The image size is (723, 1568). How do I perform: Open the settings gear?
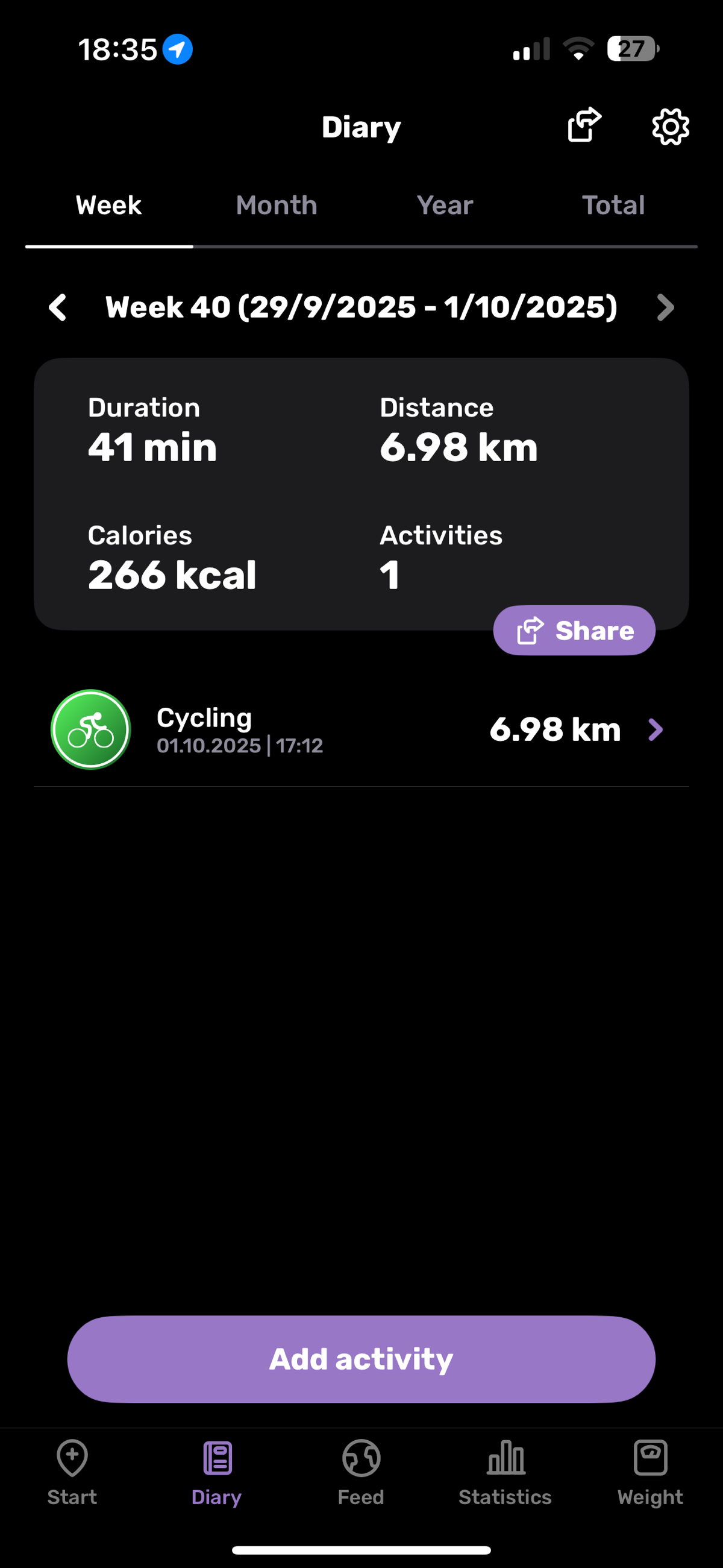tap(670, 127)
